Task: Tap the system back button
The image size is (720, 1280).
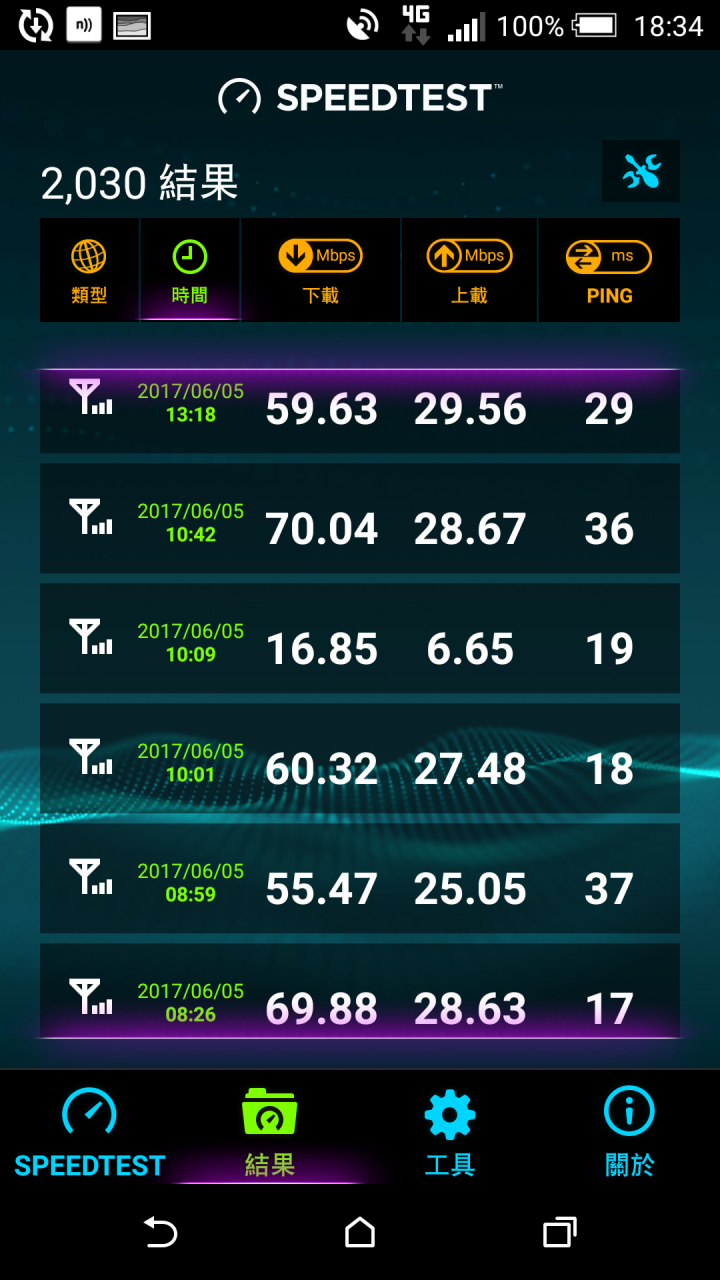Action: 160,1232
